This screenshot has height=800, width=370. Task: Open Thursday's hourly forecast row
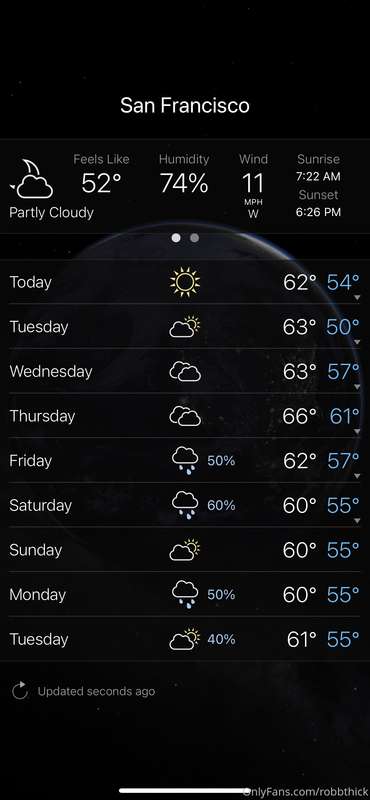point(185,416)
